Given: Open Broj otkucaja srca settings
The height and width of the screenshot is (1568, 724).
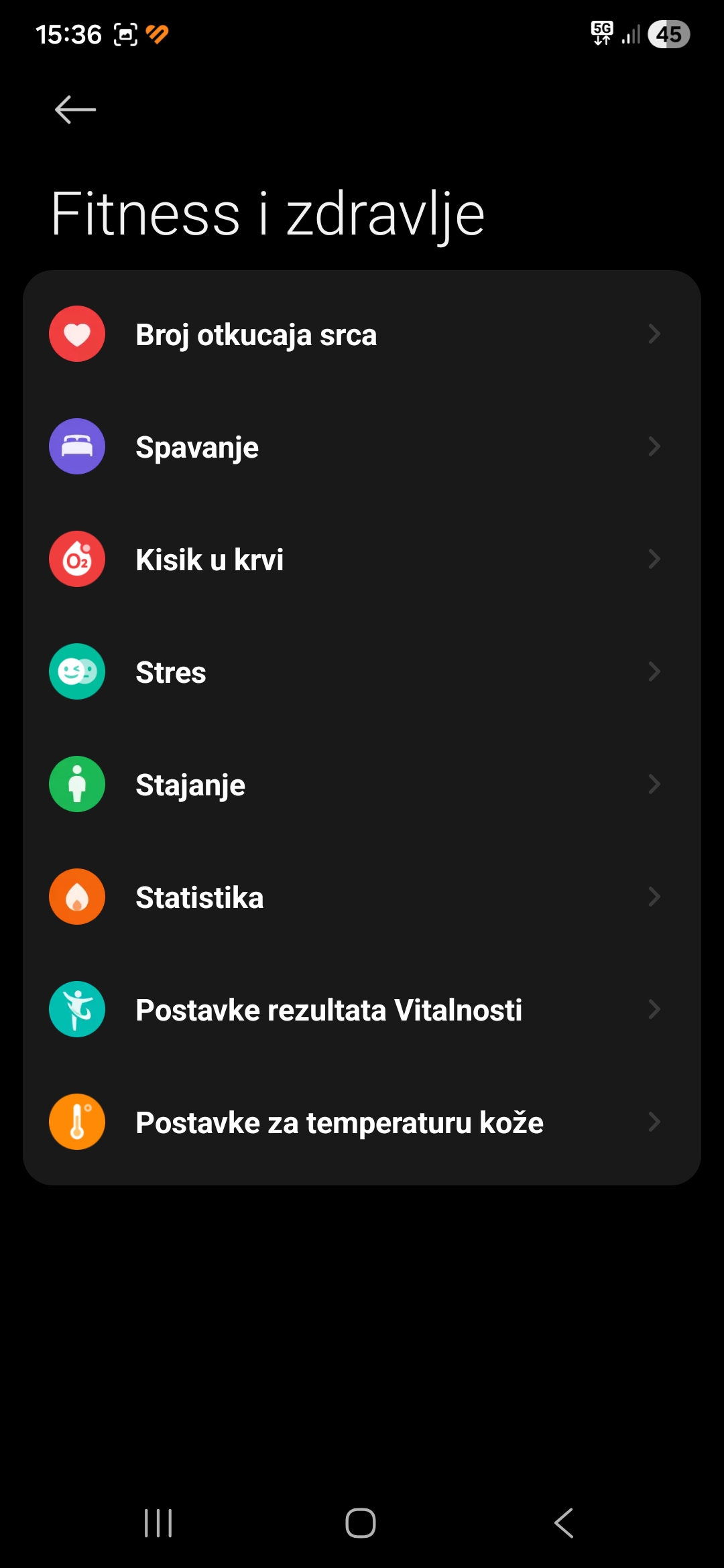Looking at the screenshot, I should (362, 334).
